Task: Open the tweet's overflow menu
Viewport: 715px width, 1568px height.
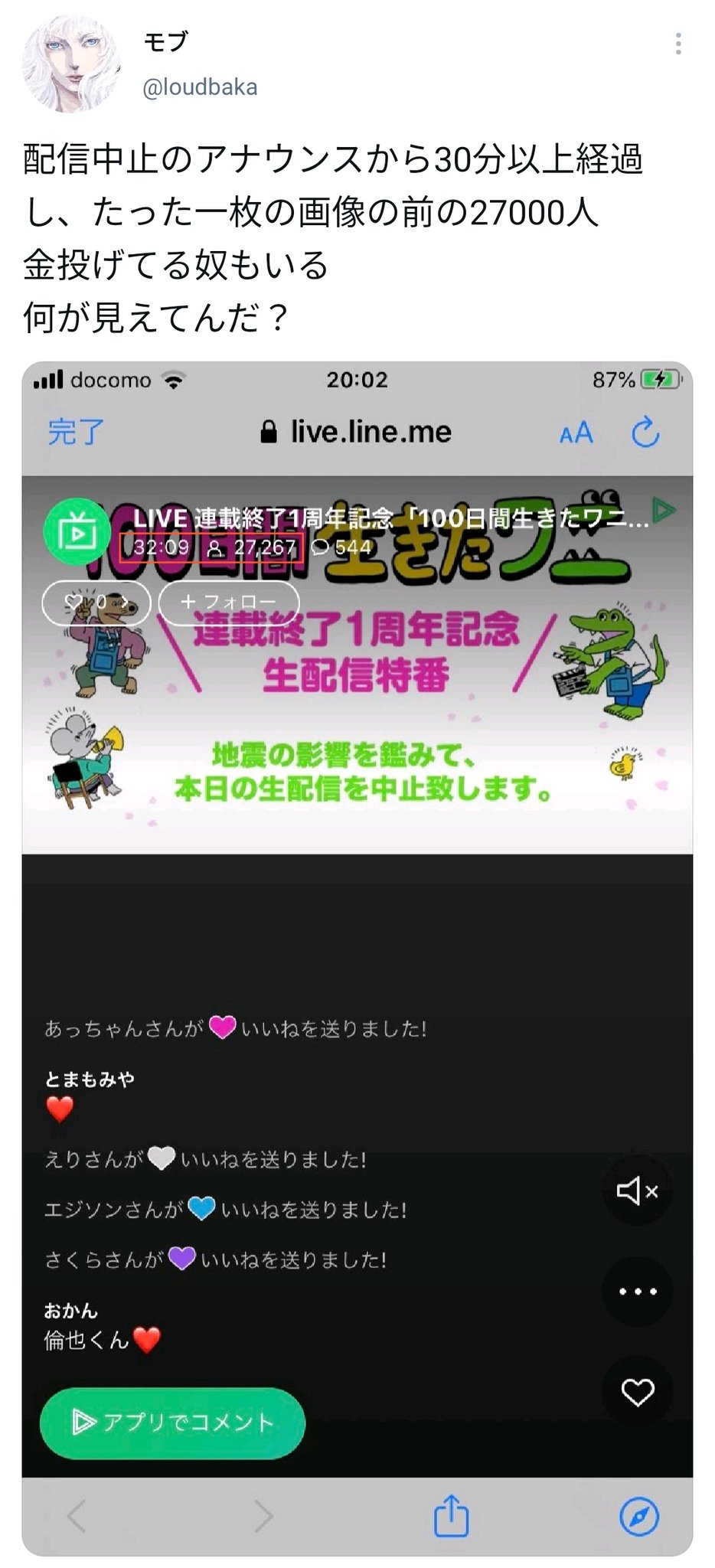Action: click(678, 44)
